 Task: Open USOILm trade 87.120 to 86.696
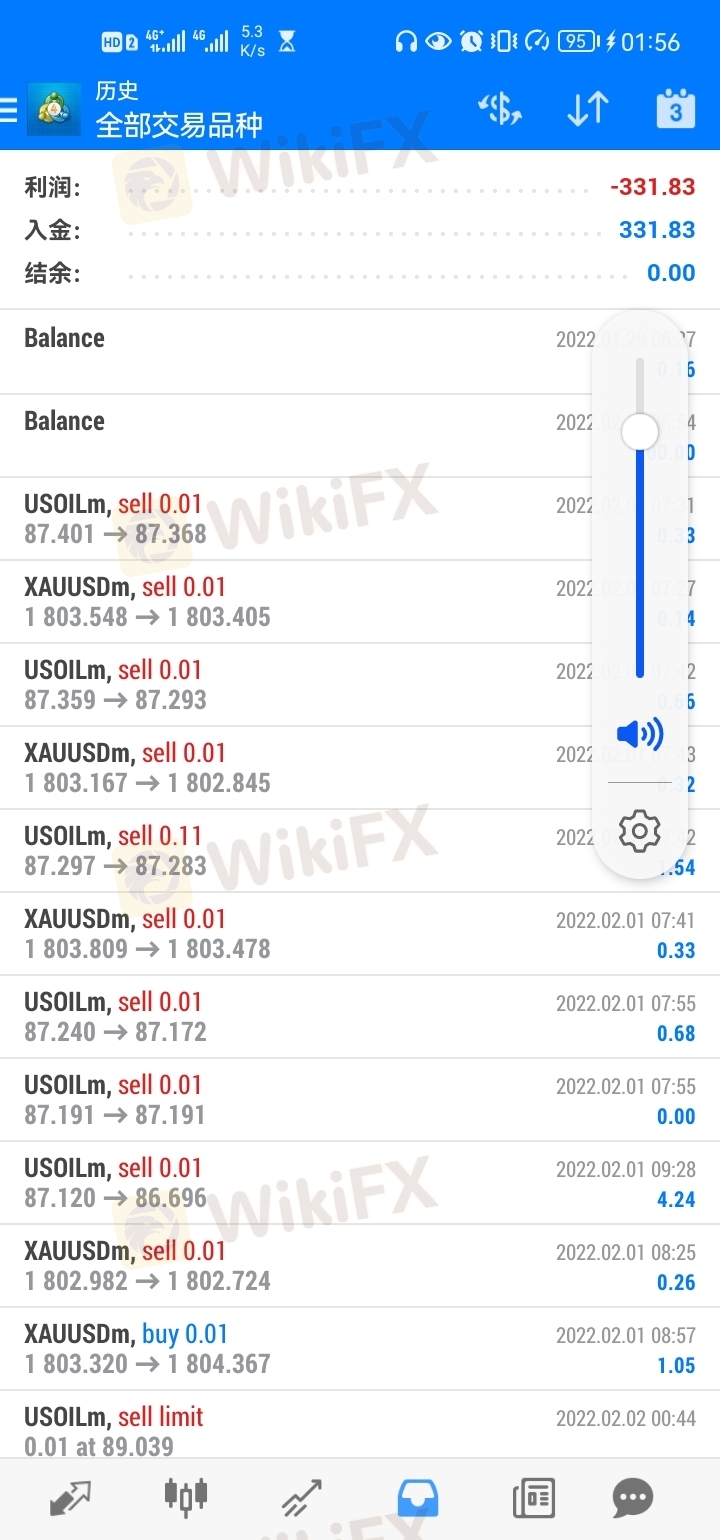coord(360,1182)
